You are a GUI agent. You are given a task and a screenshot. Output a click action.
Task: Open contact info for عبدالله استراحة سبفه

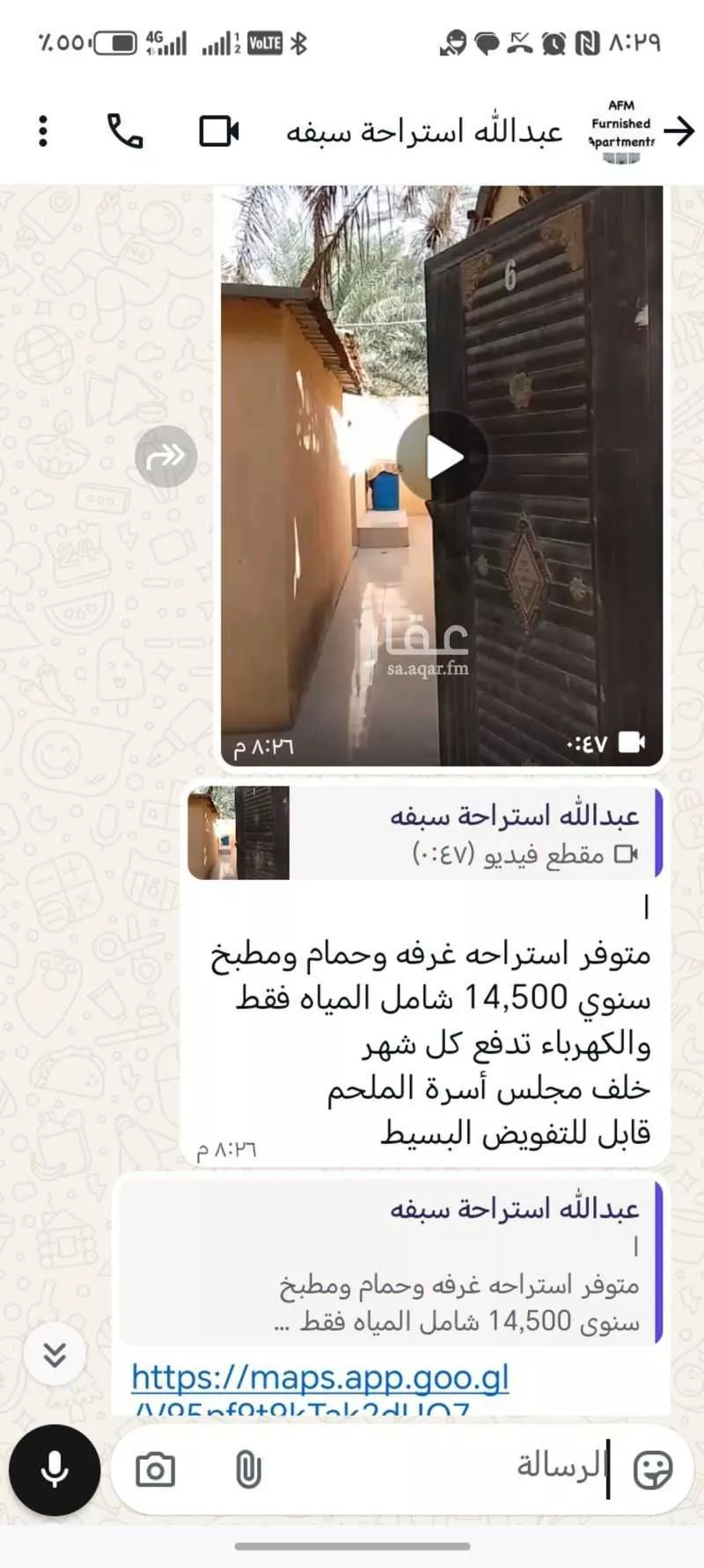[x=424, y=131]
